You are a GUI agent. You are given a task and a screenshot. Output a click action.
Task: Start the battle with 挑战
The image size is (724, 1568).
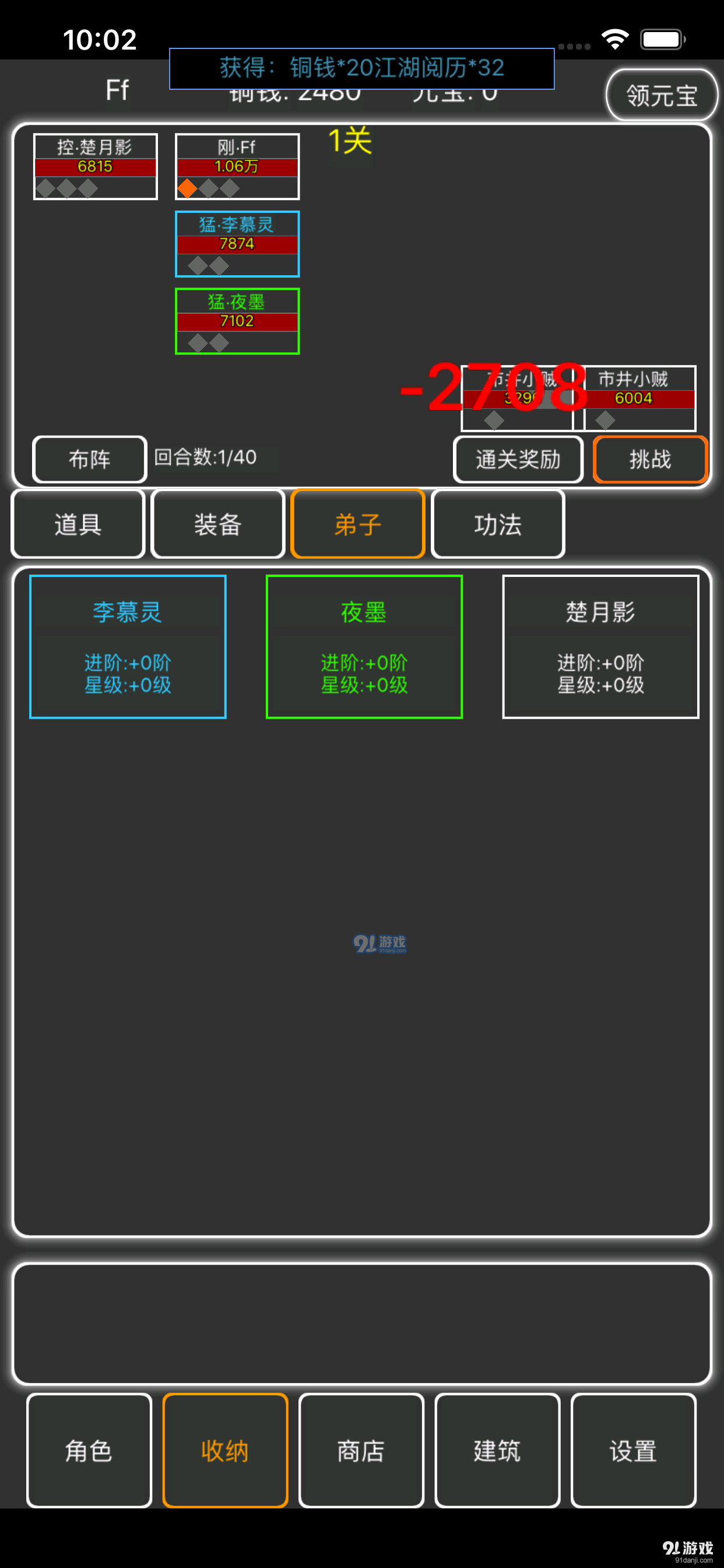(x=650, y=459)
